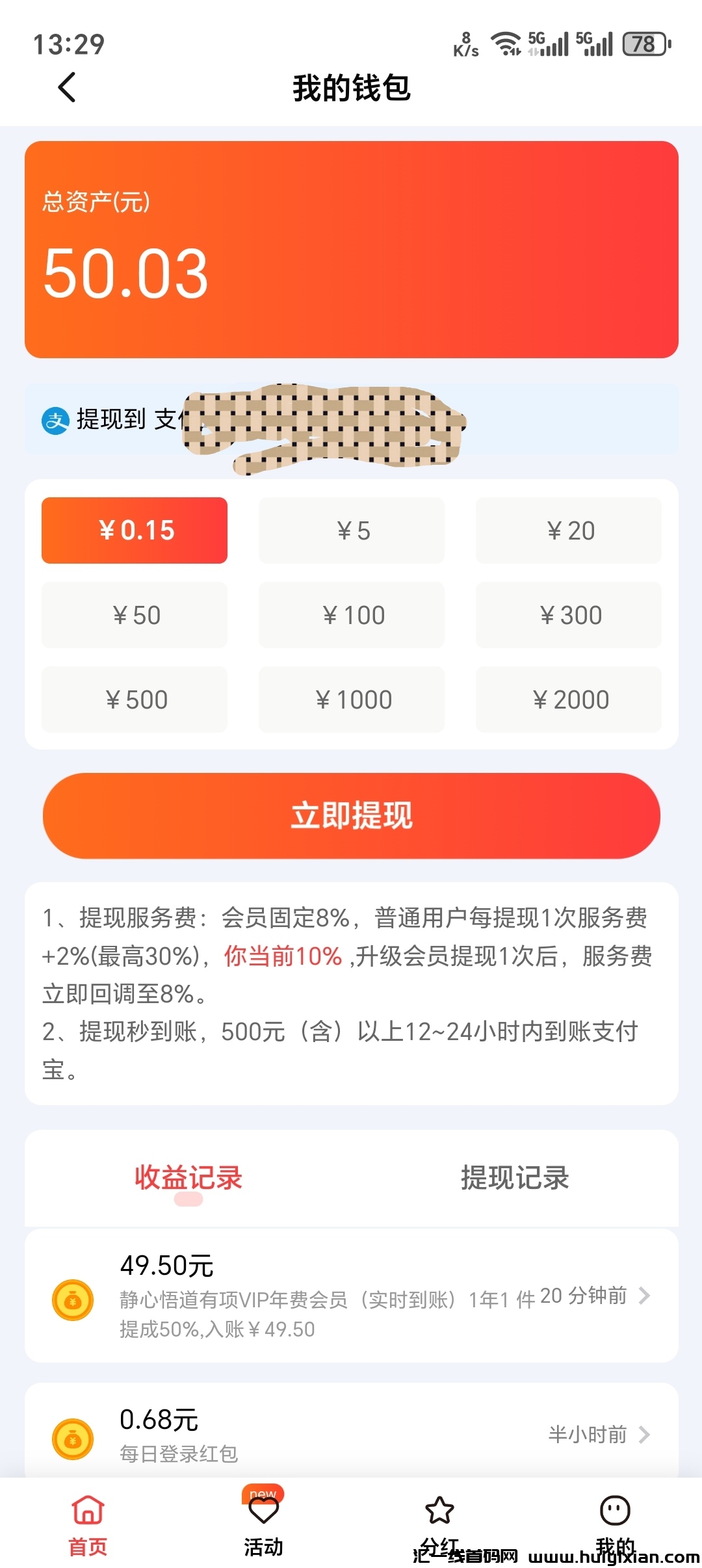Select the ¥5 withdrawal amount

(x=351, y=530)
